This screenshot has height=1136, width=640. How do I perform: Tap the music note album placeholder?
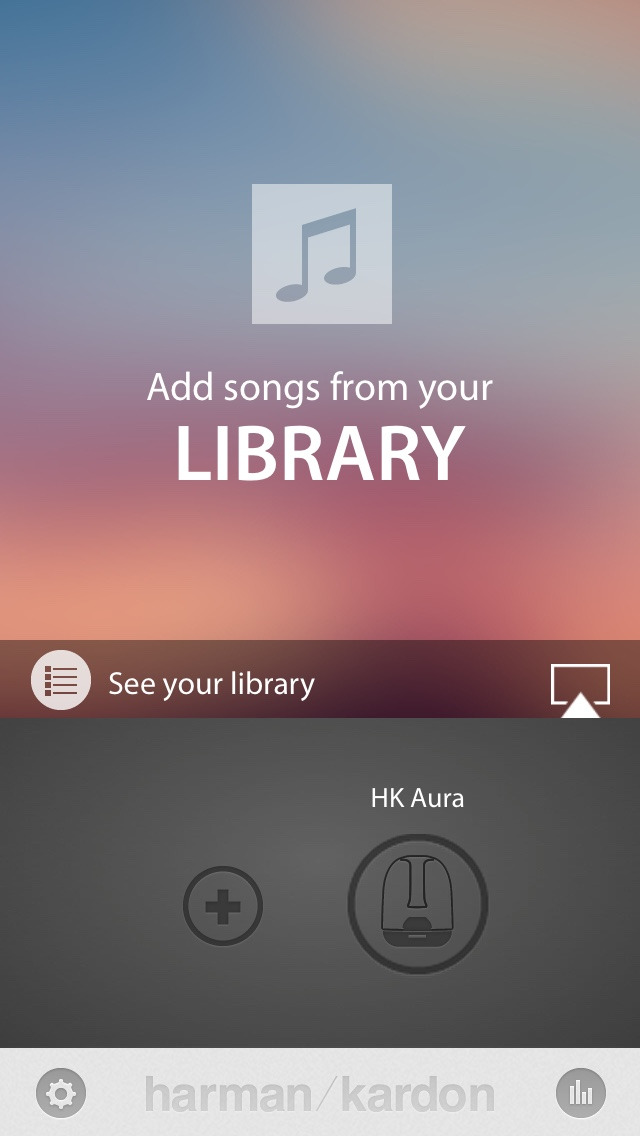coord(322,254)
